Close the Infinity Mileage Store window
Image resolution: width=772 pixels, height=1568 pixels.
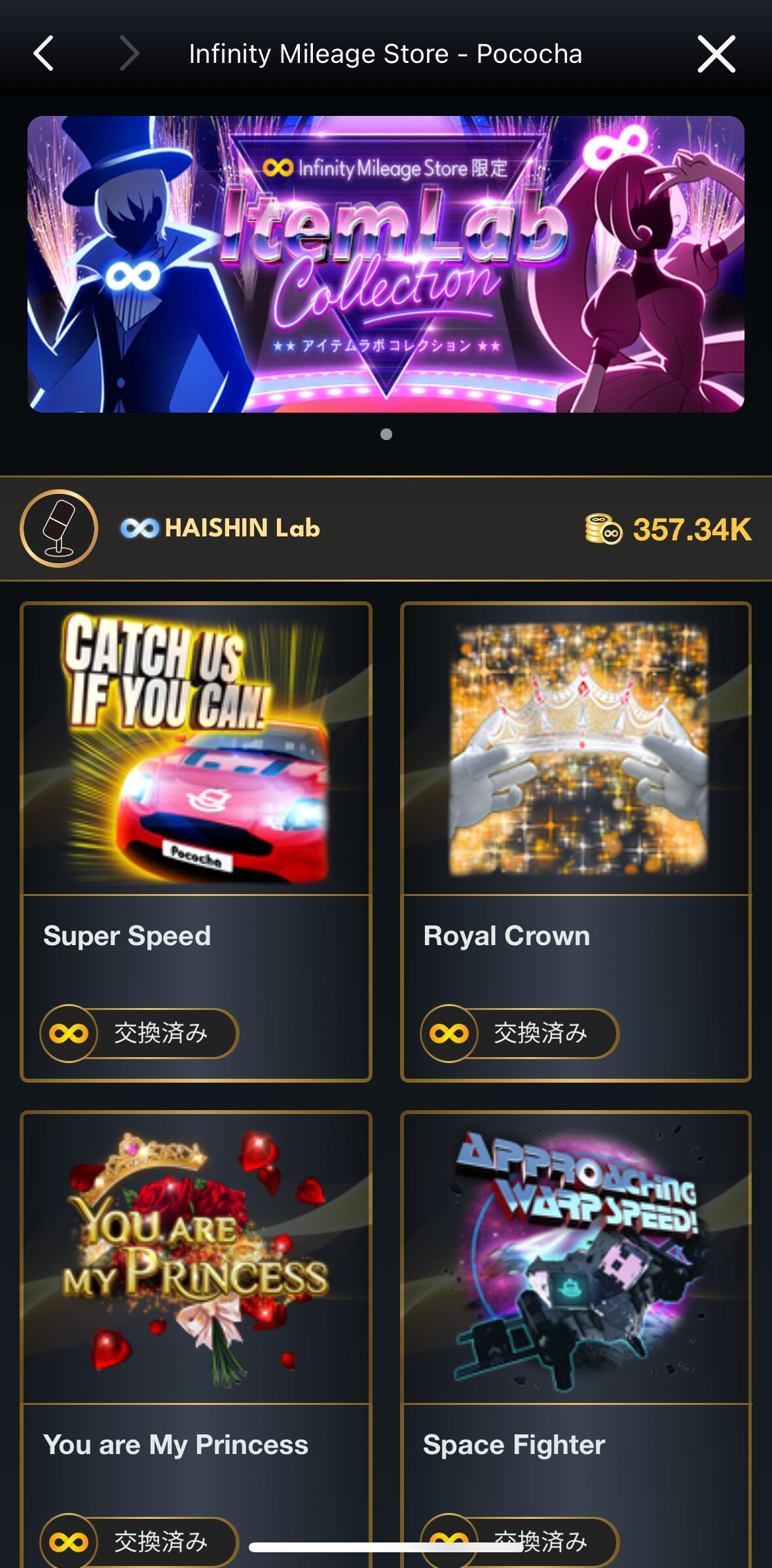716,54
